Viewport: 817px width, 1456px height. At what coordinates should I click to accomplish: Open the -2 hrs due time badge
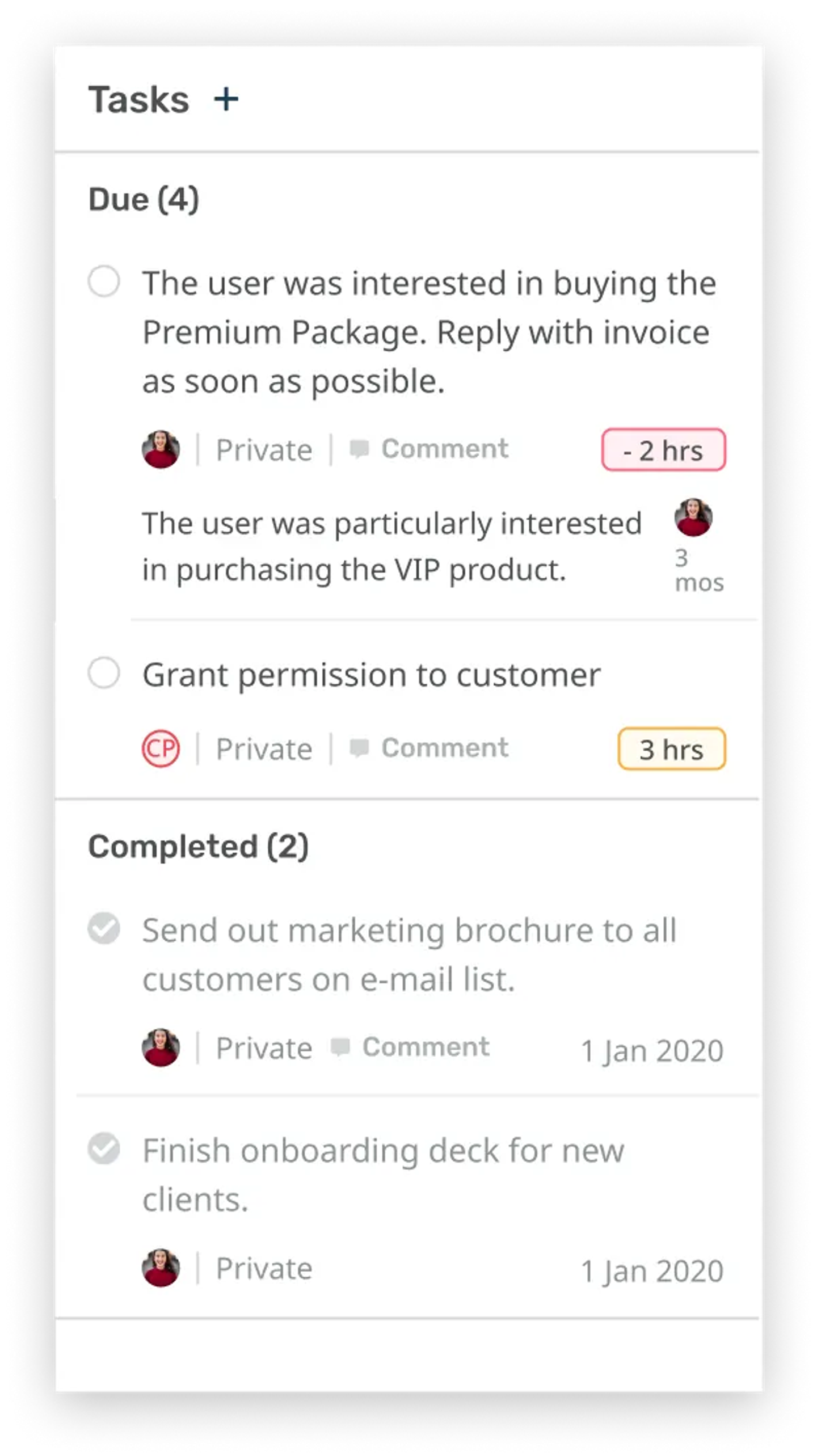click(x=663, y=450)
